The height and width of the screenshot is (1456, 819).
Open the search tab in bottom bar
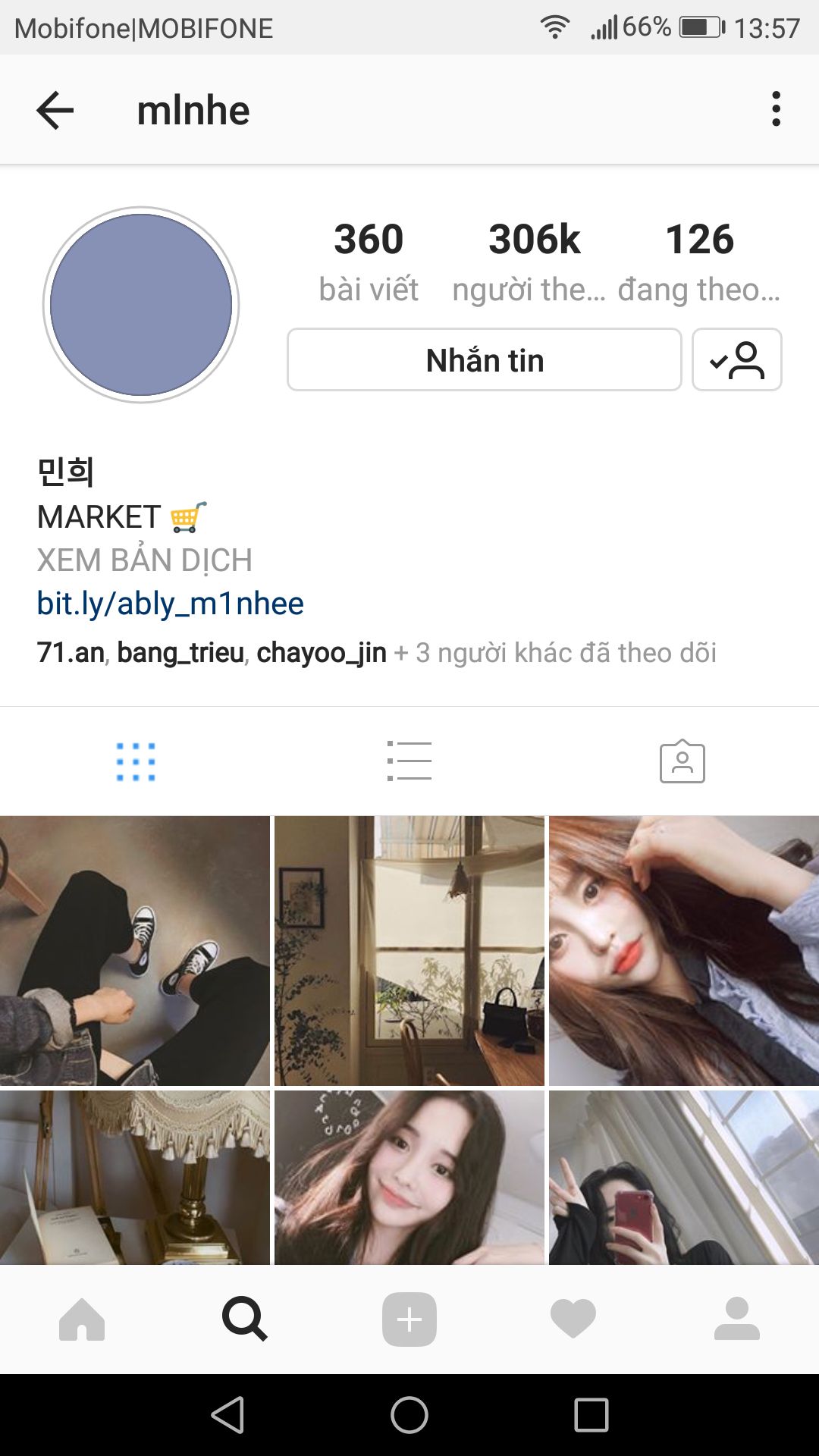245,1319
